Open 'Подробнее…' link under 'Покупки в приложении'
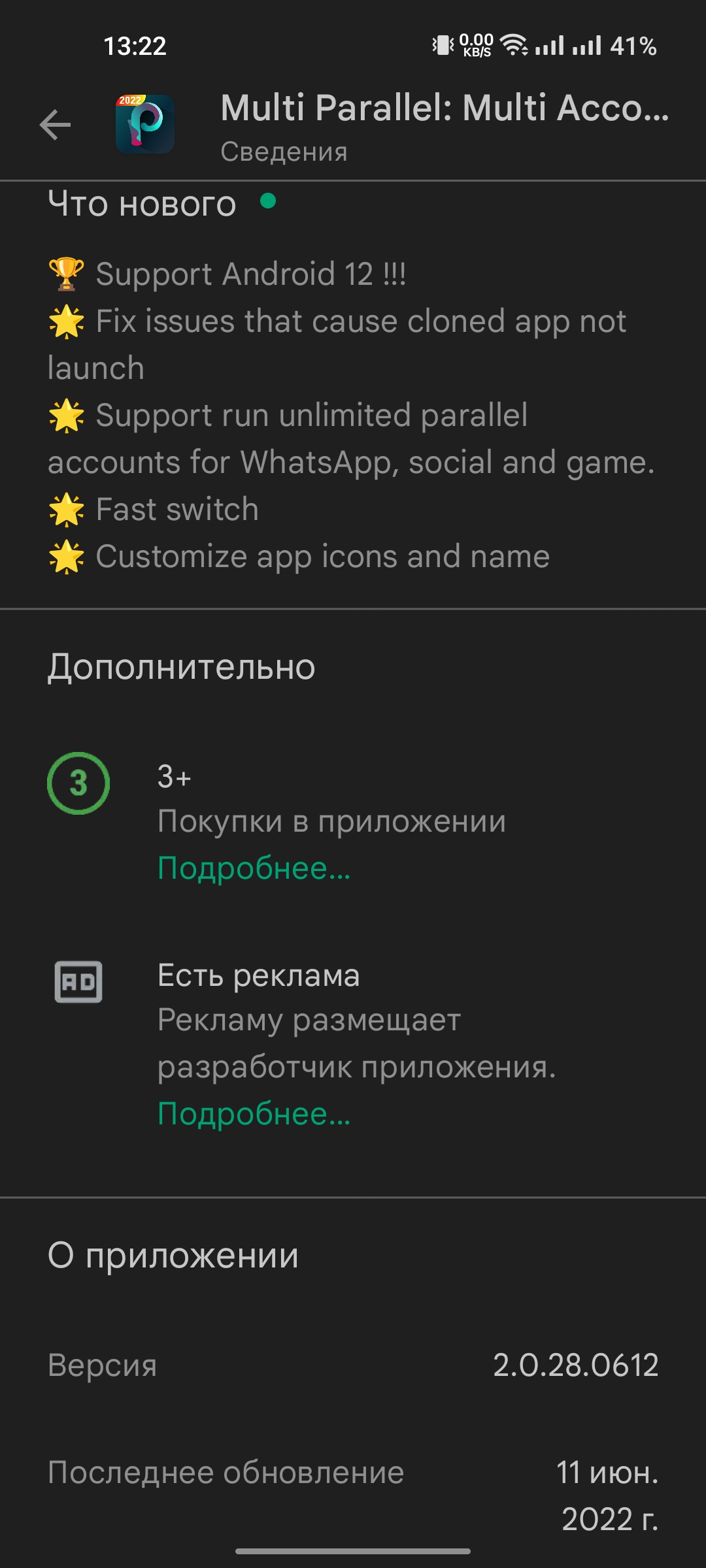The height and width of the screenshot is (1568, 706). coord(254,868)
